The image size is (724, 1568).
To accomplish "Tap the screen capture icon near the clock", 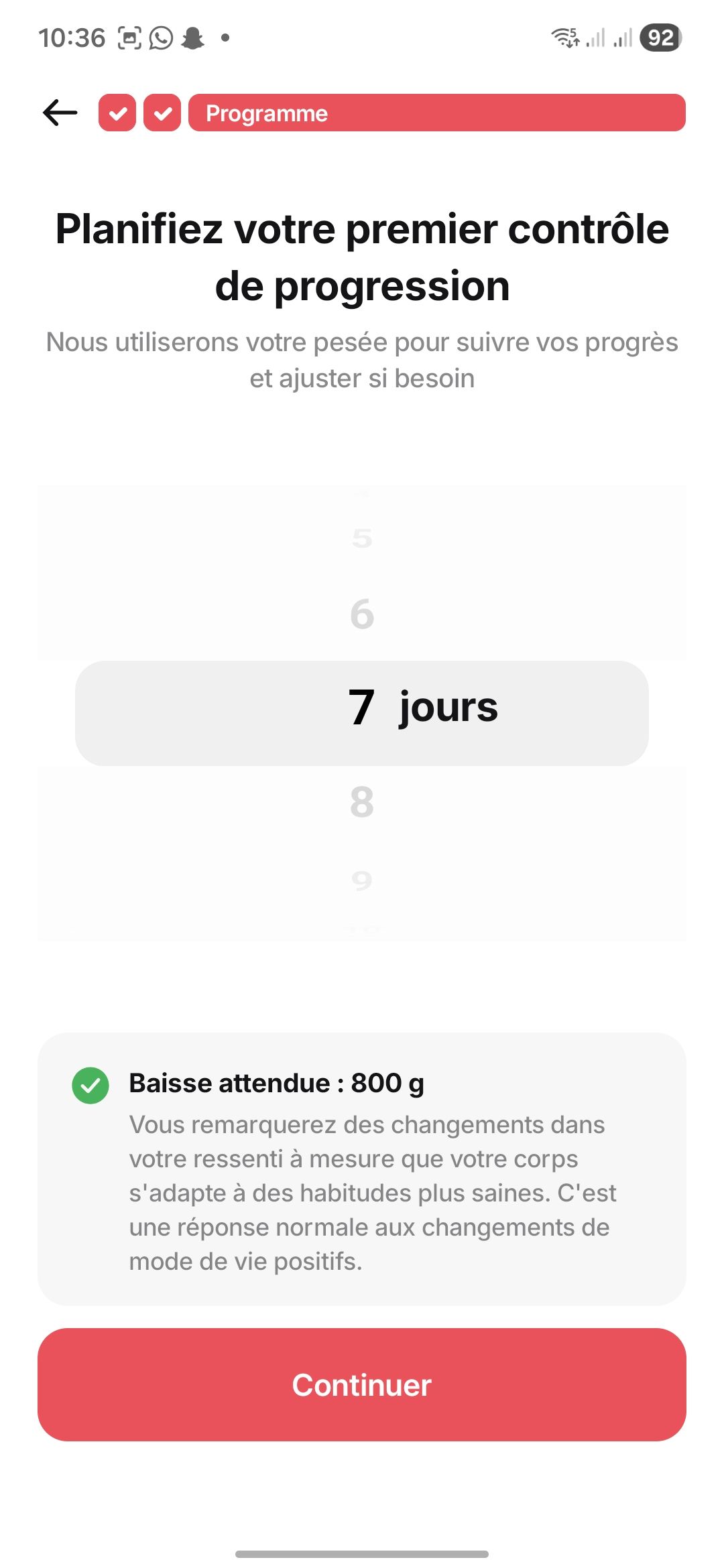I will point(129,38).
